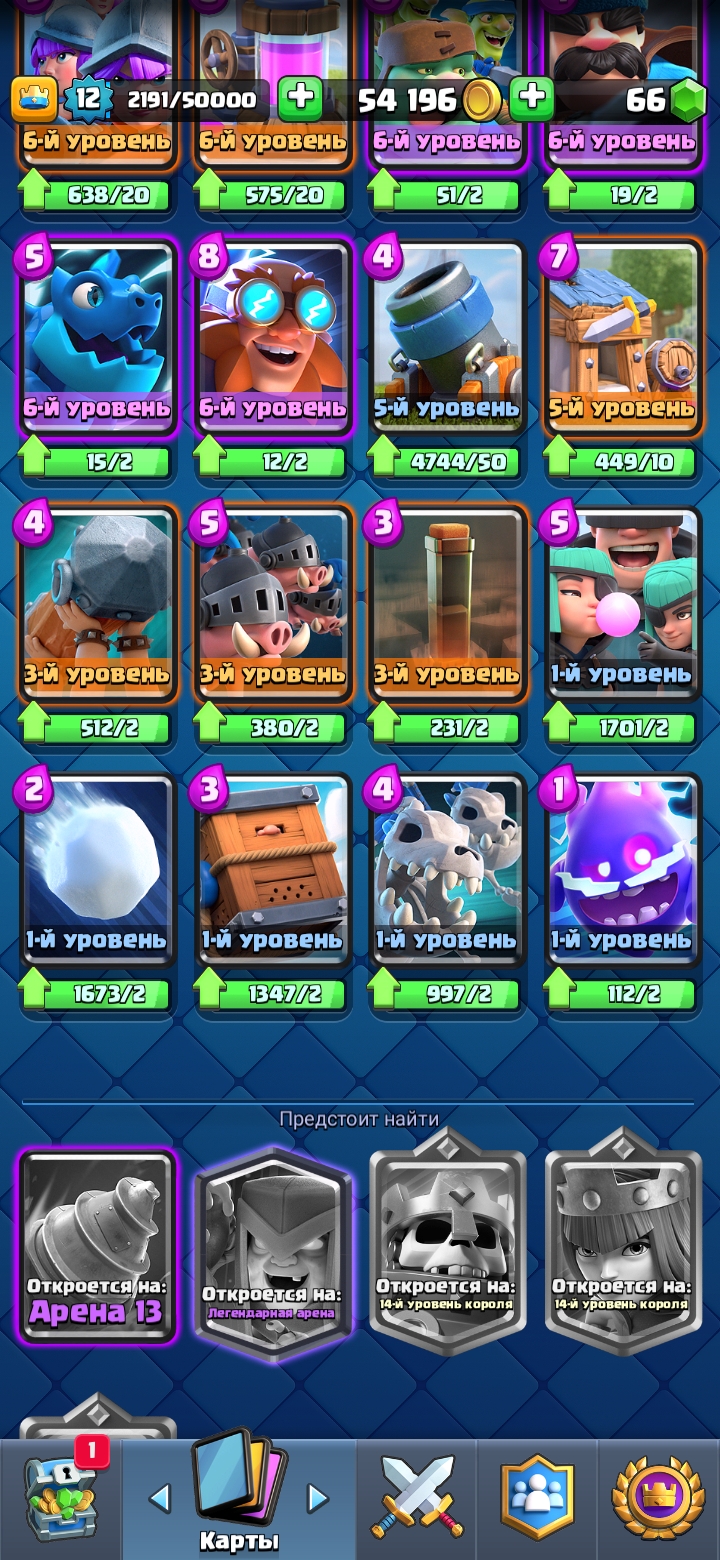Open the Barbarian Hut card showing 449/10
This screenshot has width=720, height=1560.
[x=623, y=337]
